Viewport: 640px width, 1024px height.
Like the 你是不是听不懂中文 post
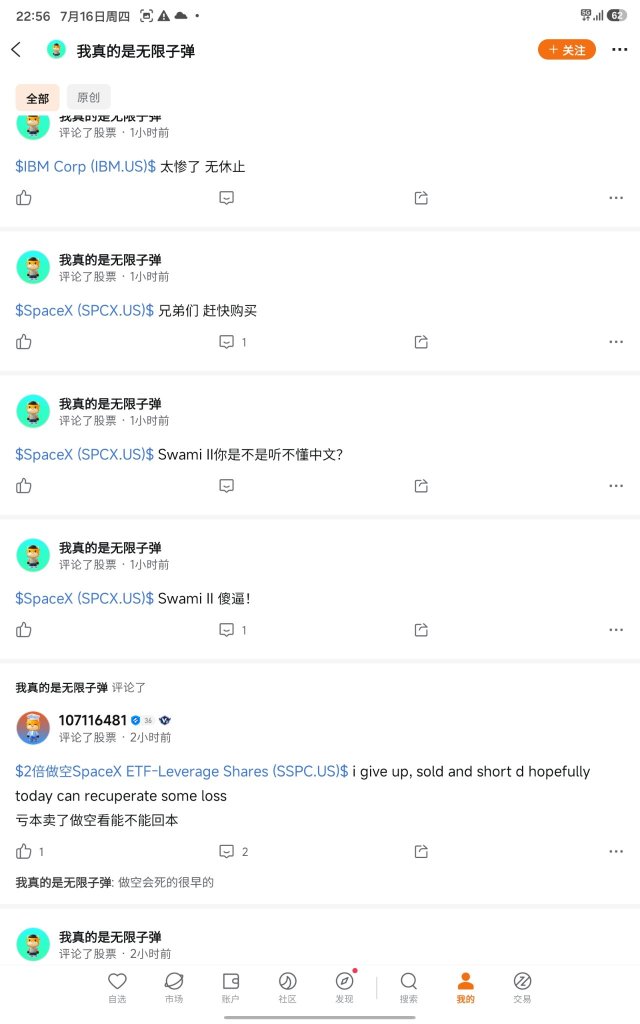coord(24,486)
